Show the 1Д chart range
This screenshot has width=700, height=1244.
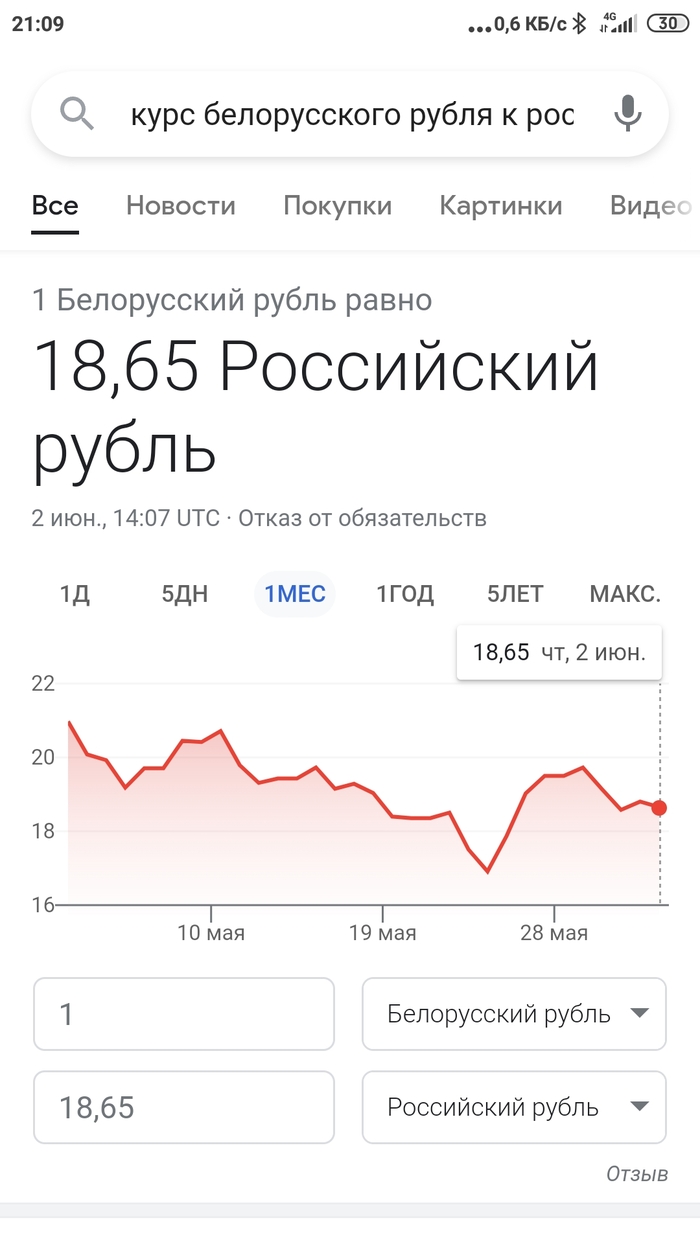click(75, 594)
